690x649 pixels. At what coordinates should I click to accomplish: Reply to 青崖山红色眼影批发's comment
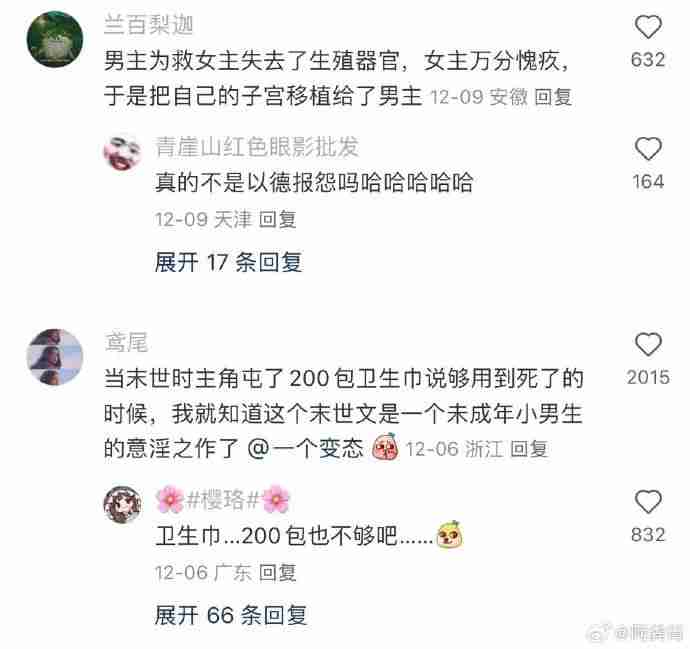pos(278,219)
